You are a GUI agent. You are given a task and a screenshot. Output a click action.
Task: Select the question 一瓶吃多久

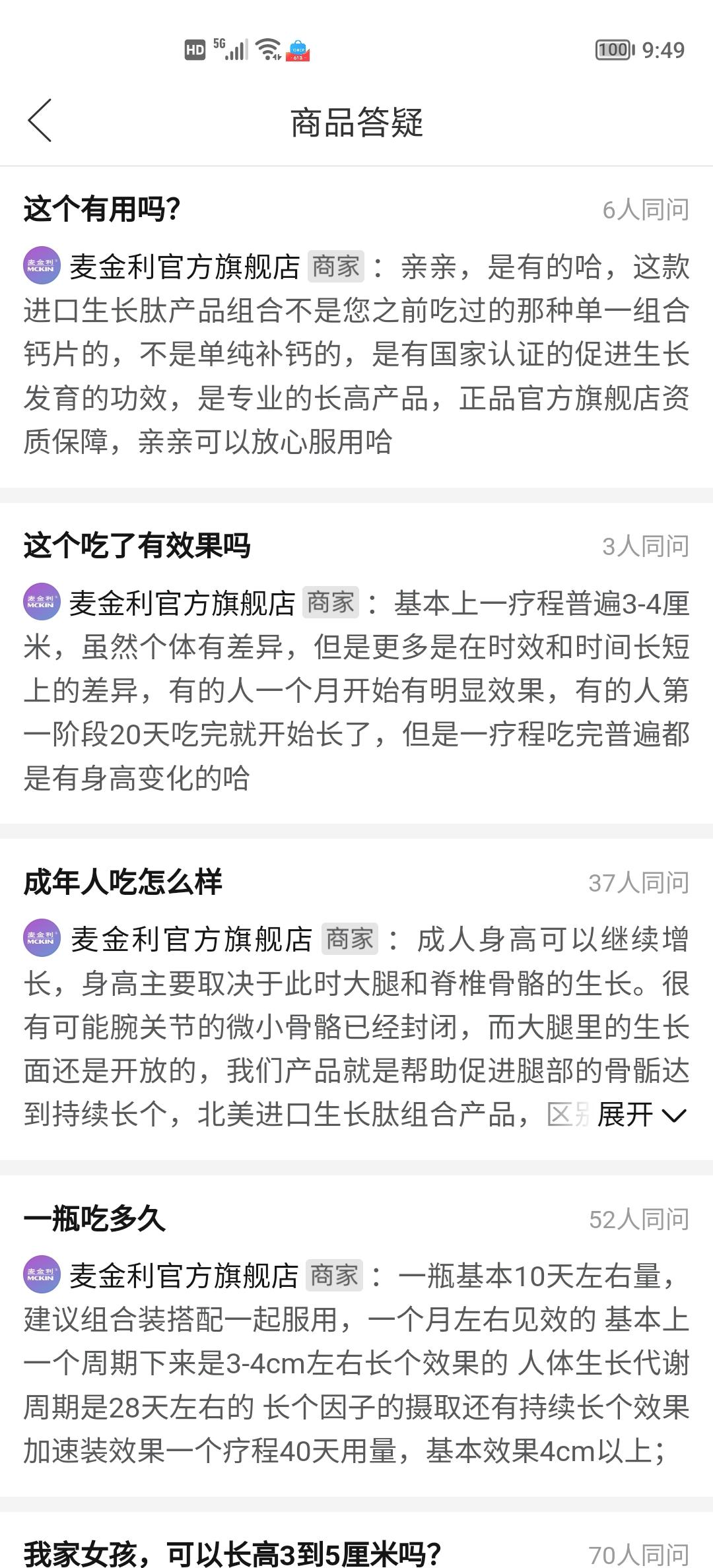point(94,1219)
